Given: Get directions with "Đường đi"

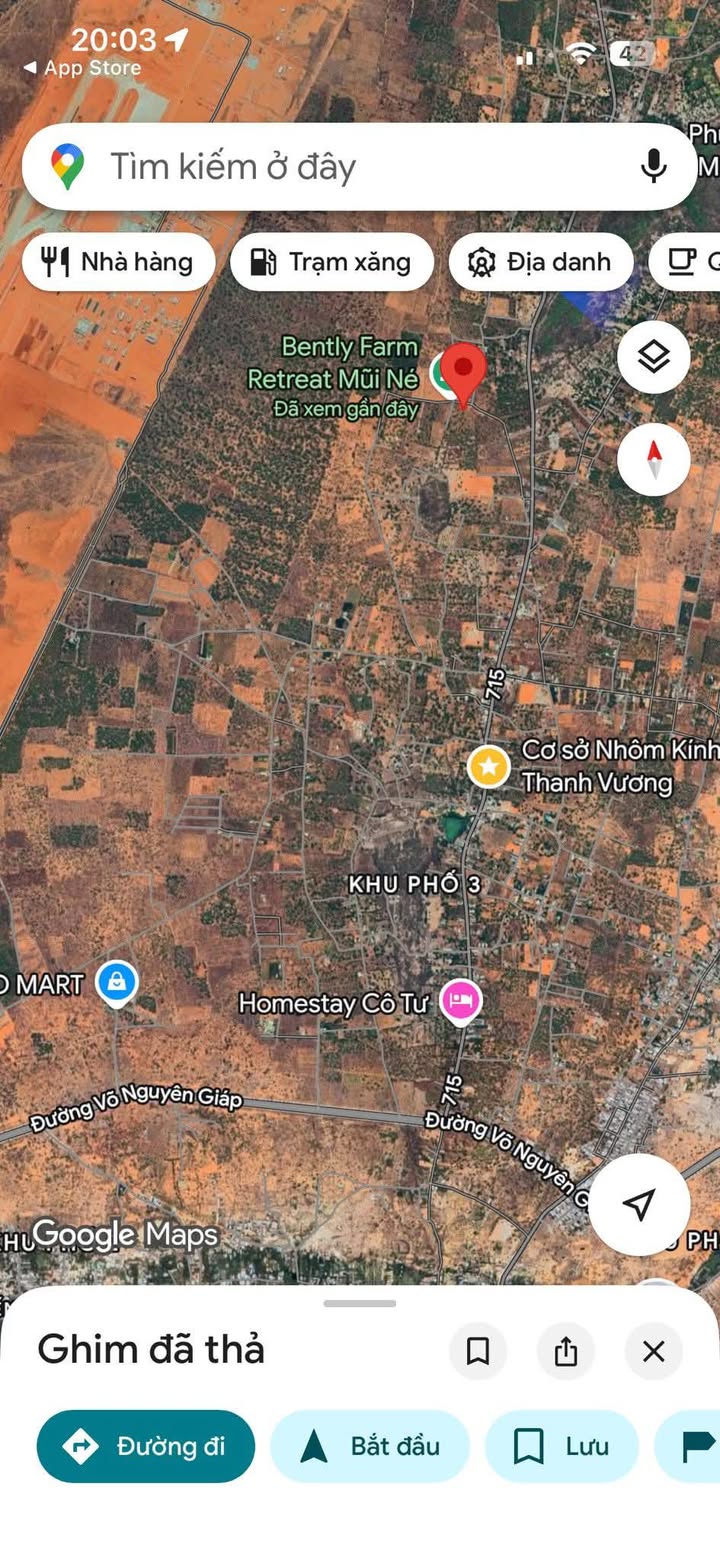Looking at the screenshot, I should [x=146, y=1446].
